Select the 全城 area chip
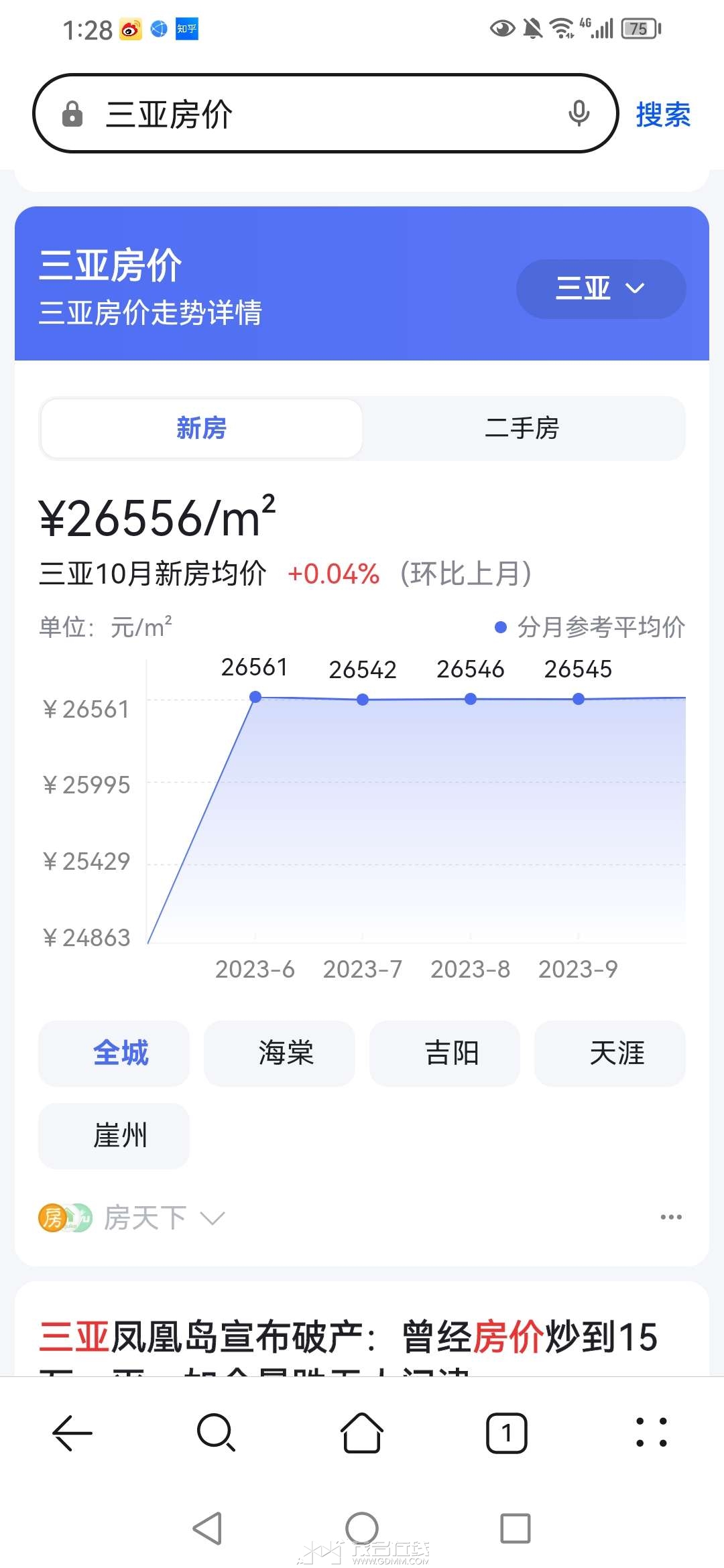This screenshot has height=1568, width=724. [121, 1053]
